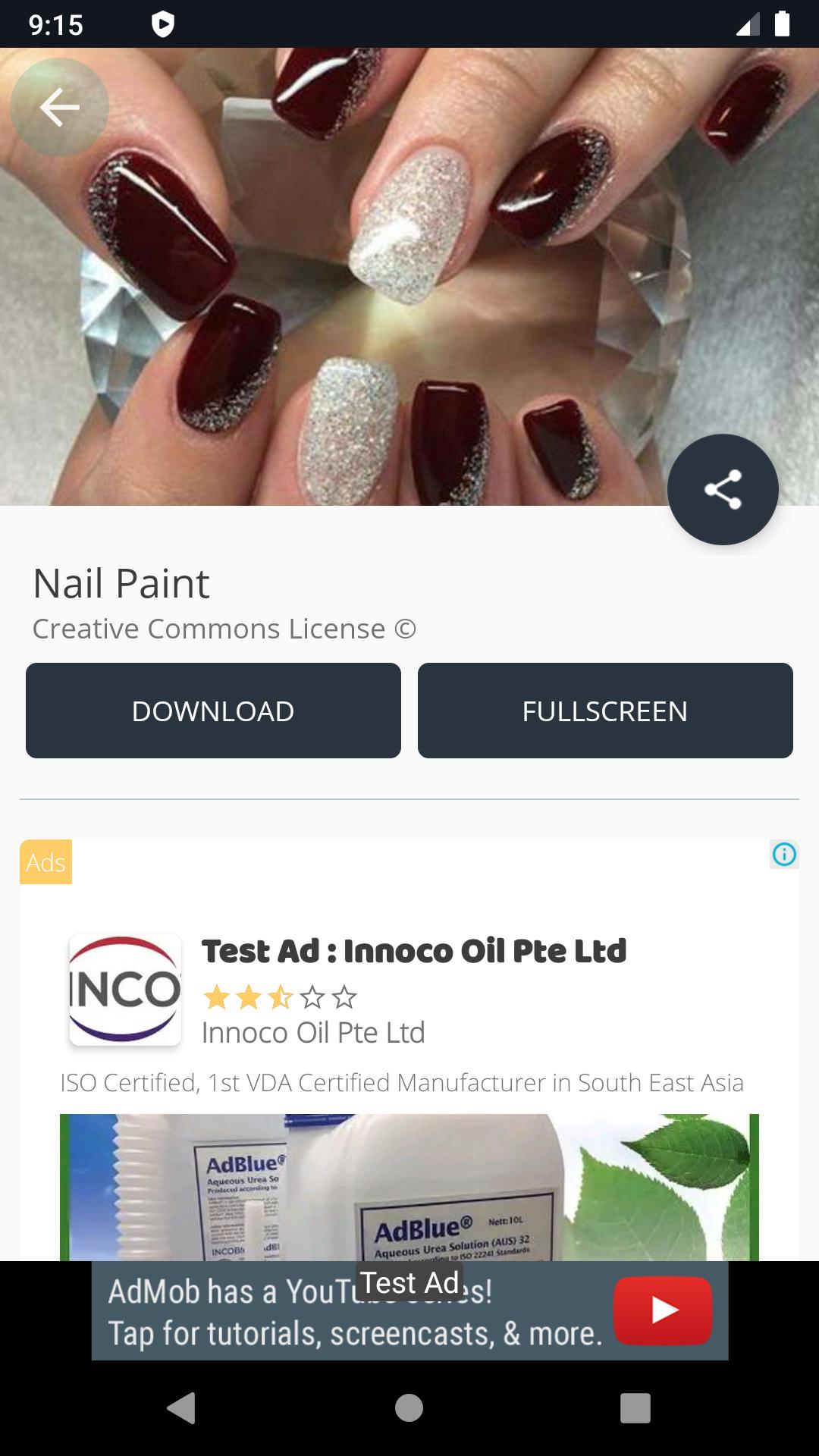This screenshot has width=819, height=1456.
Task: Tap the AdSense info icon on the ad
Action: (x=785, y=853)
